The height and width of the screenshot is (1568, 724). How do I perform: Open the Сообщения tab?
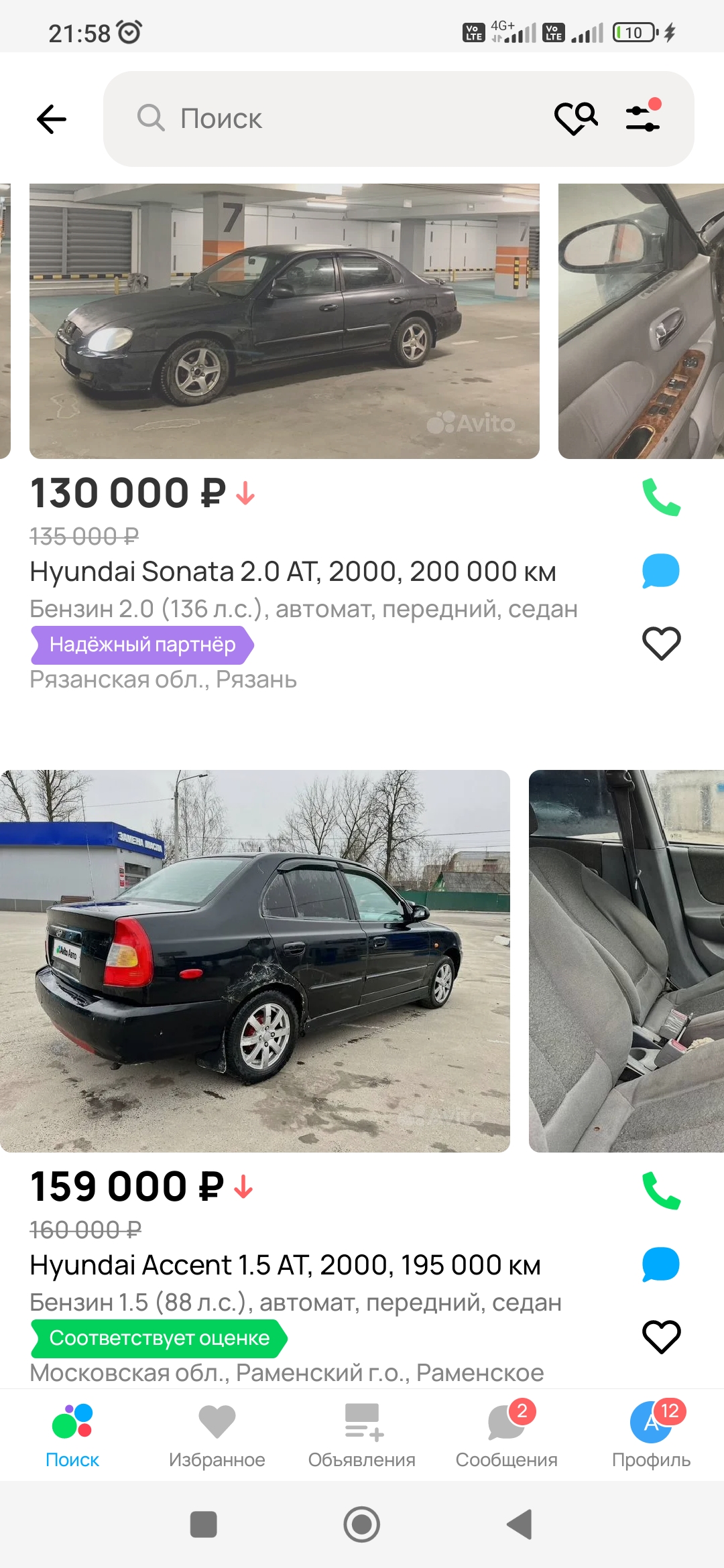(507, 1435)
